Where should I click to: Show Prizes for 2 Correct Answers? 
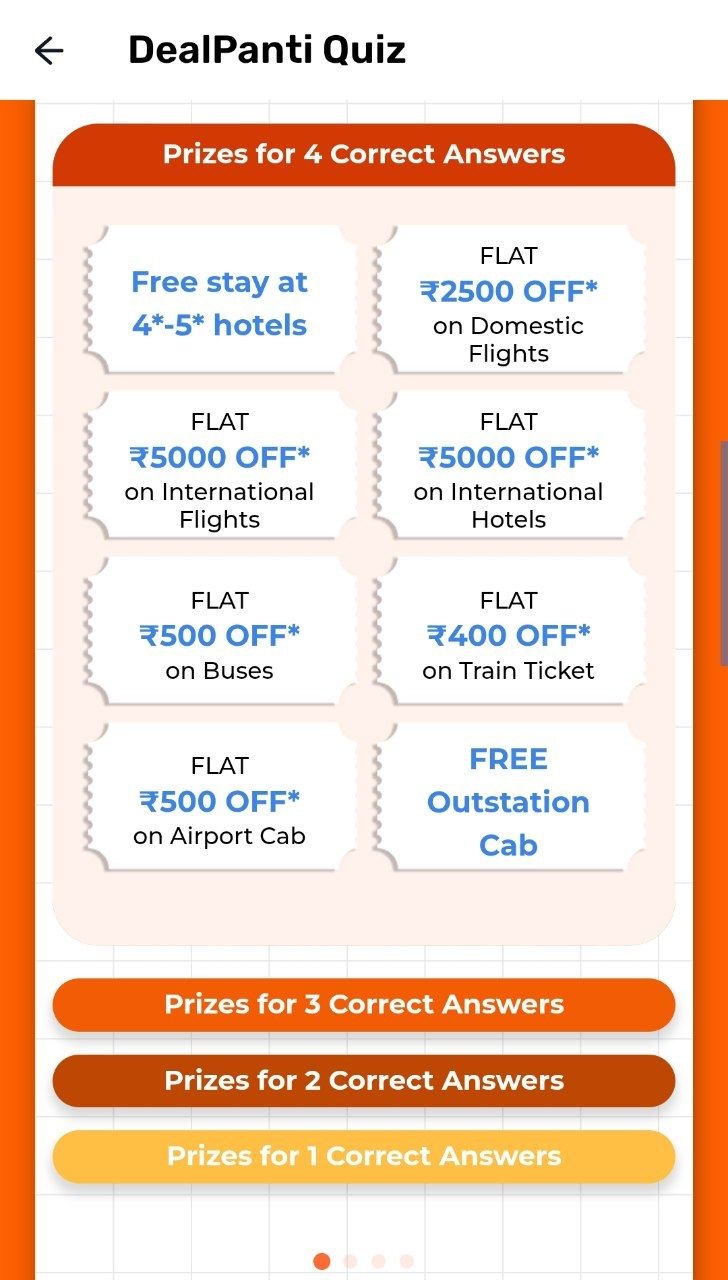[364, 1080]
